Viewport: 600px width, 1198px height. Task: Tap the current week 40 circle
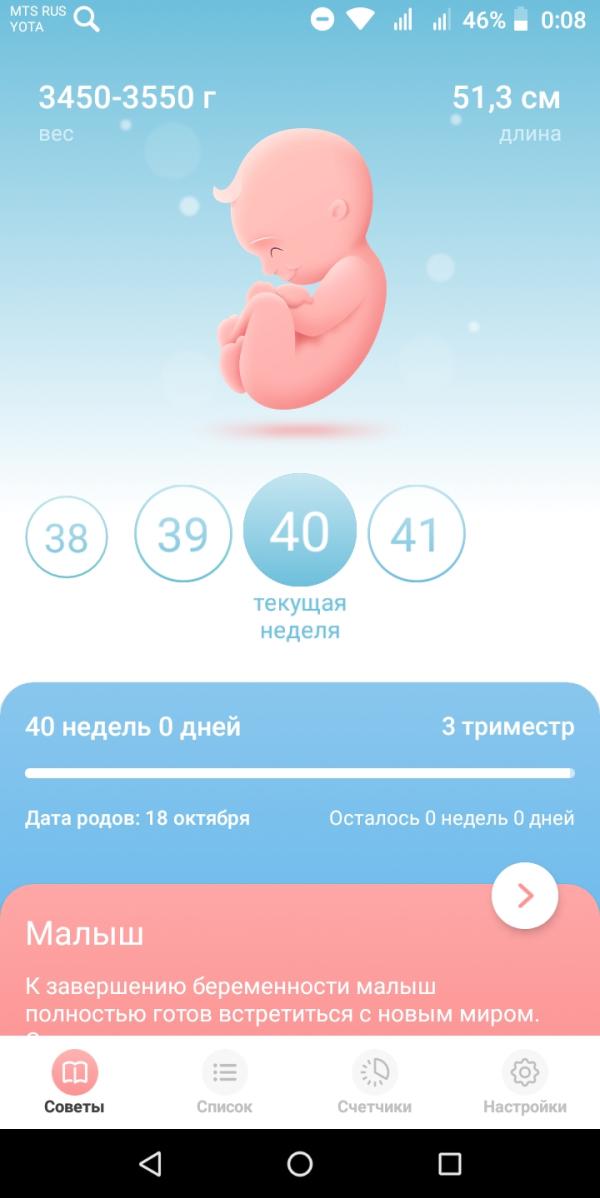(300, 530)
